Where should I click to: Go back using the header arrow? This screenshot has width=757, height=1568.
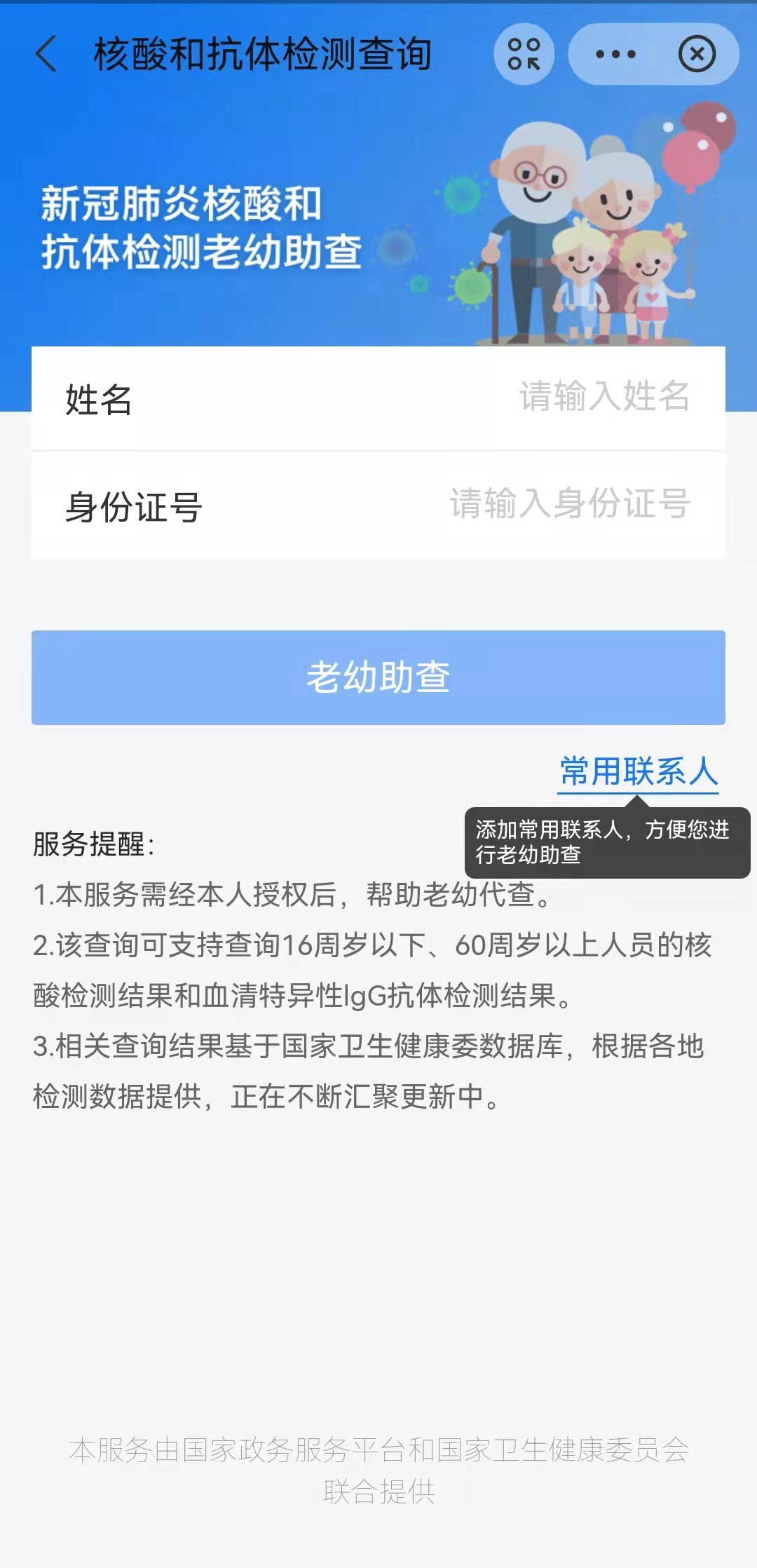click(x=46, y=55)
